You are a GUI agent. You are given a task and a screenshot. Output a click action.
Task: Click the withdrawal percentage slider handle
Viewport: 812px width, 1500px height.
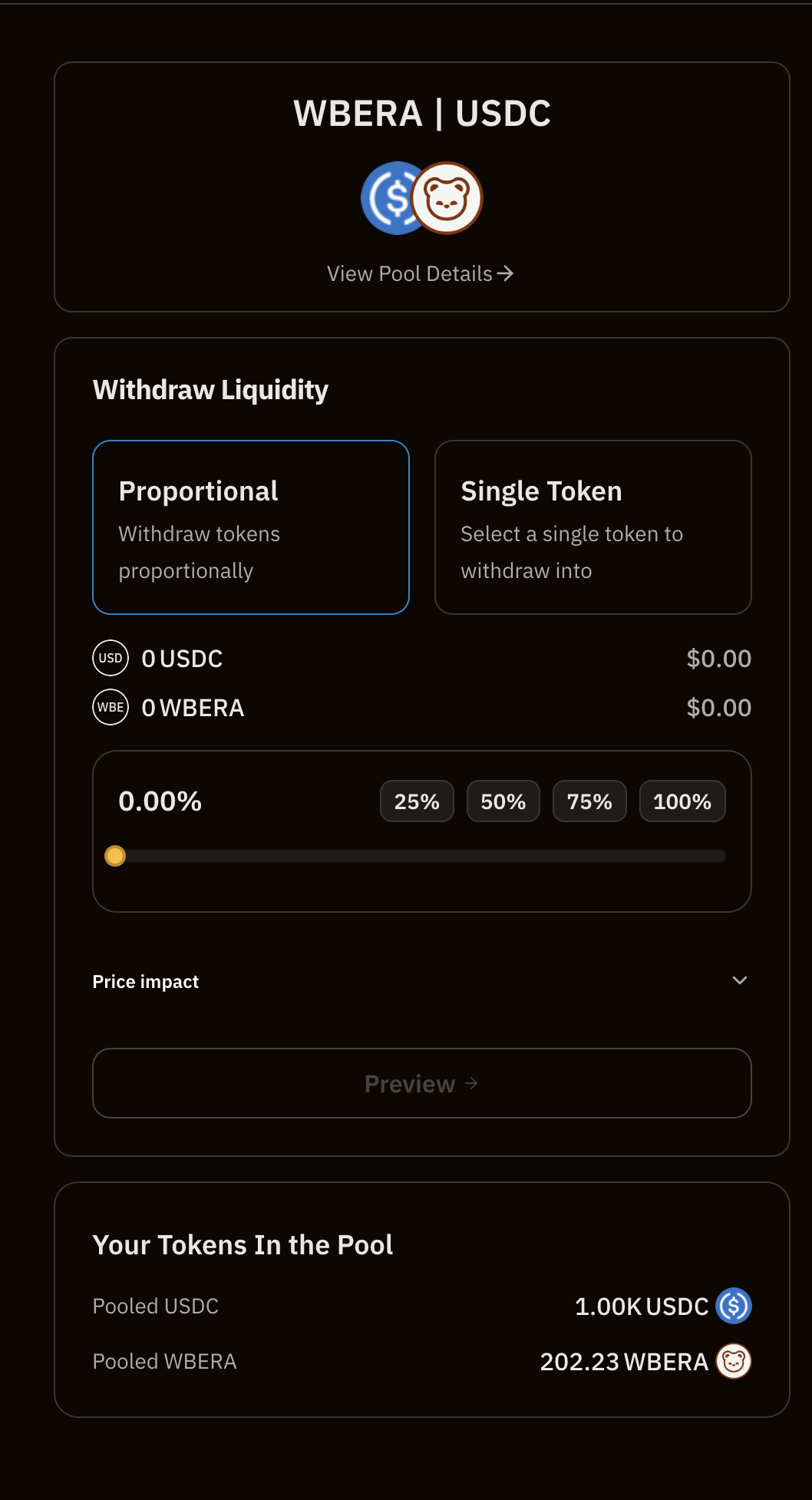click(116, 855)
